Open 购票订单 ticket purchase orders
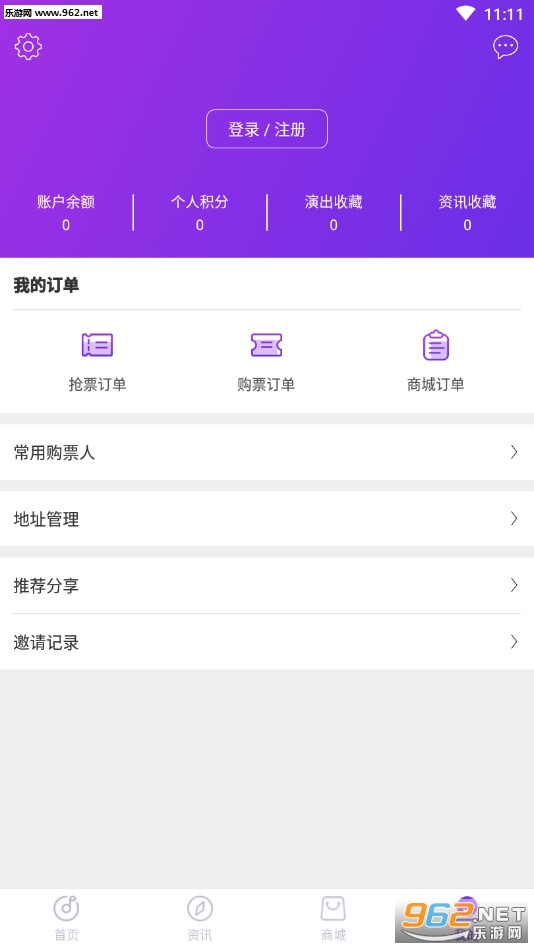 pos(266,361)
